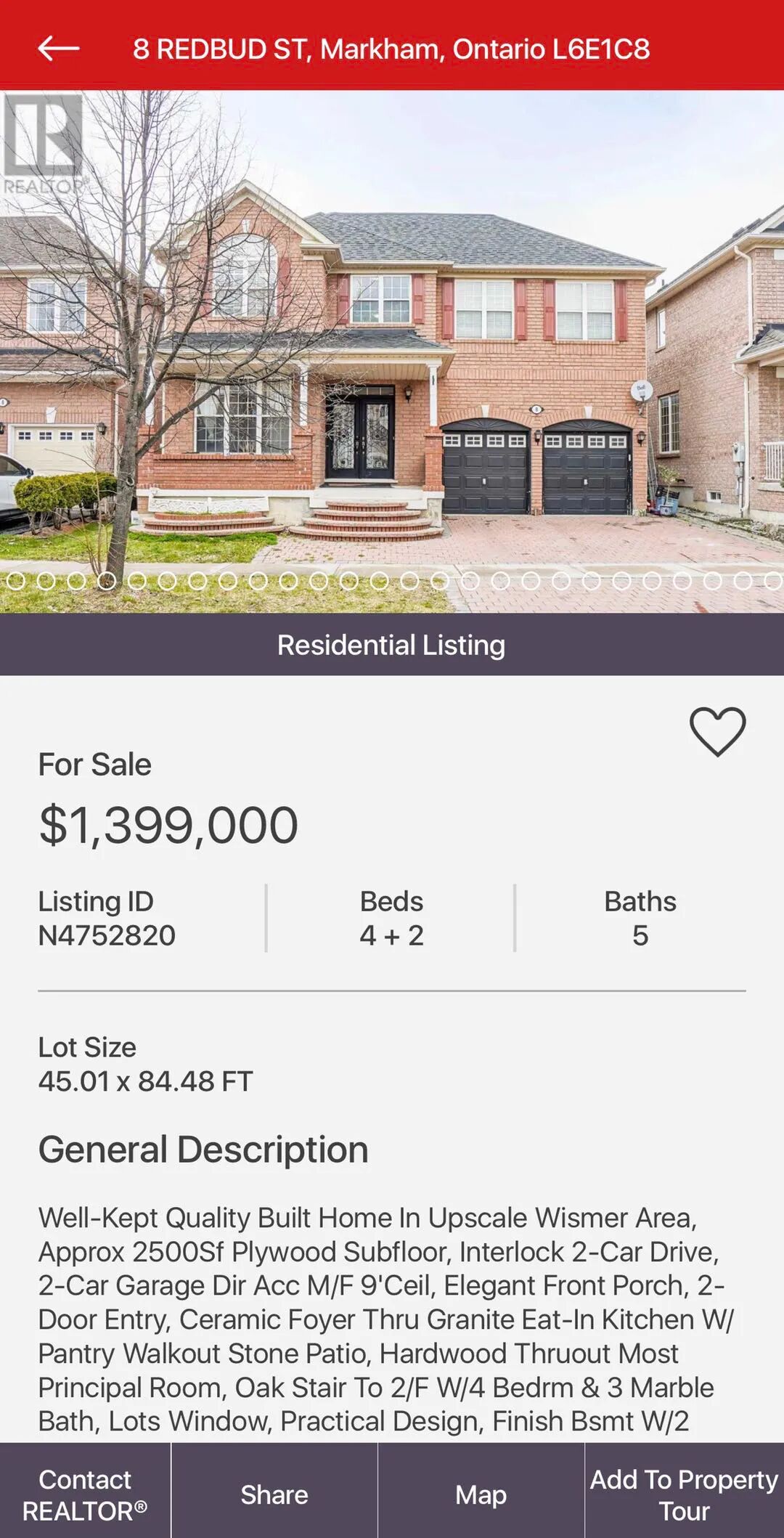Contact REALTOR about this property
784x1538 pixels.
tap(85, 1494)
